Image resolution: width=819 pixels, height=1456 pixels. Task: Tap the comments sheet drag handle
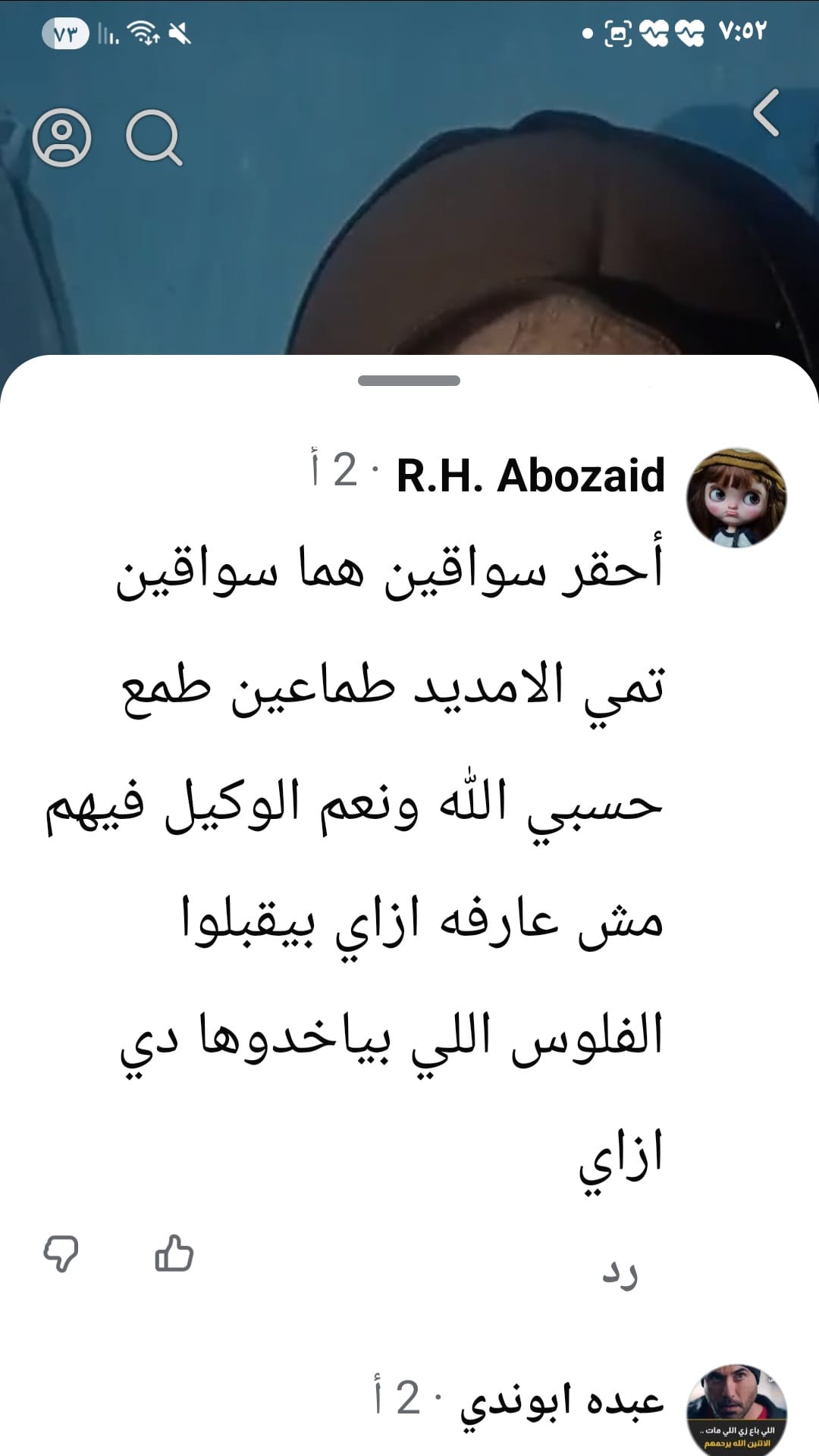(x=409, y=381)
